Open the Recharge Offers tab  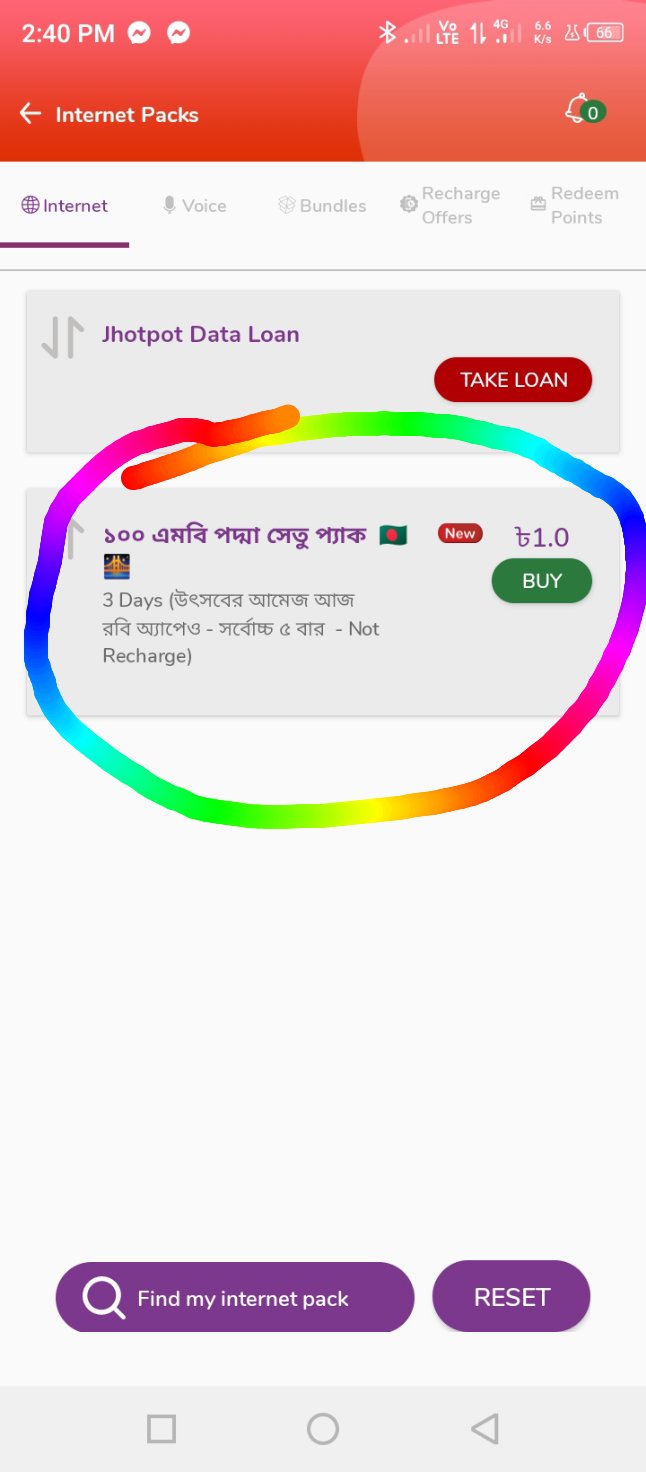pyautogui.click(x=450, y=205)
